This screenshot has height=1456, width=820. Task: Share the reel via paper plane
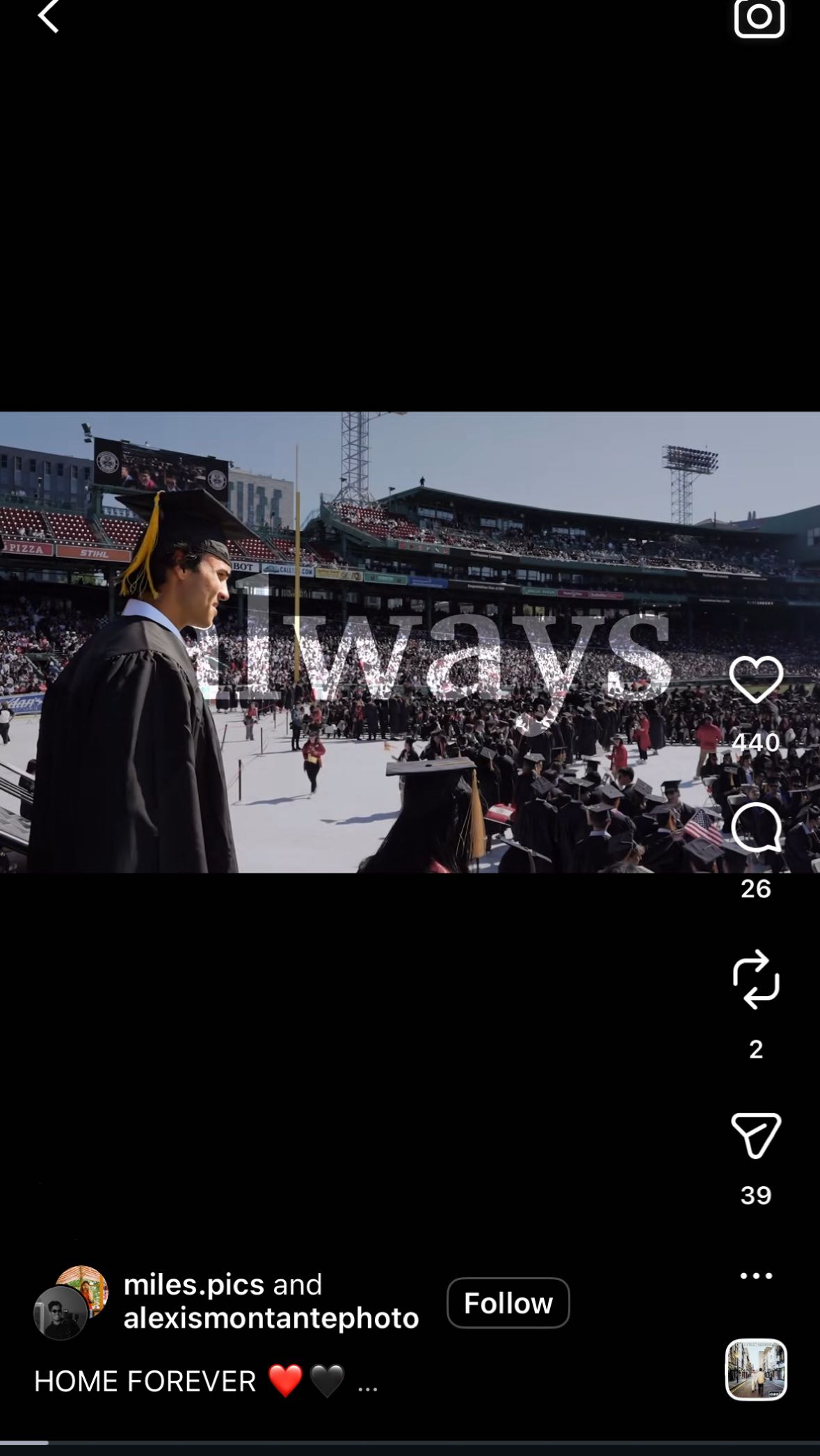tap(756, 1135)
